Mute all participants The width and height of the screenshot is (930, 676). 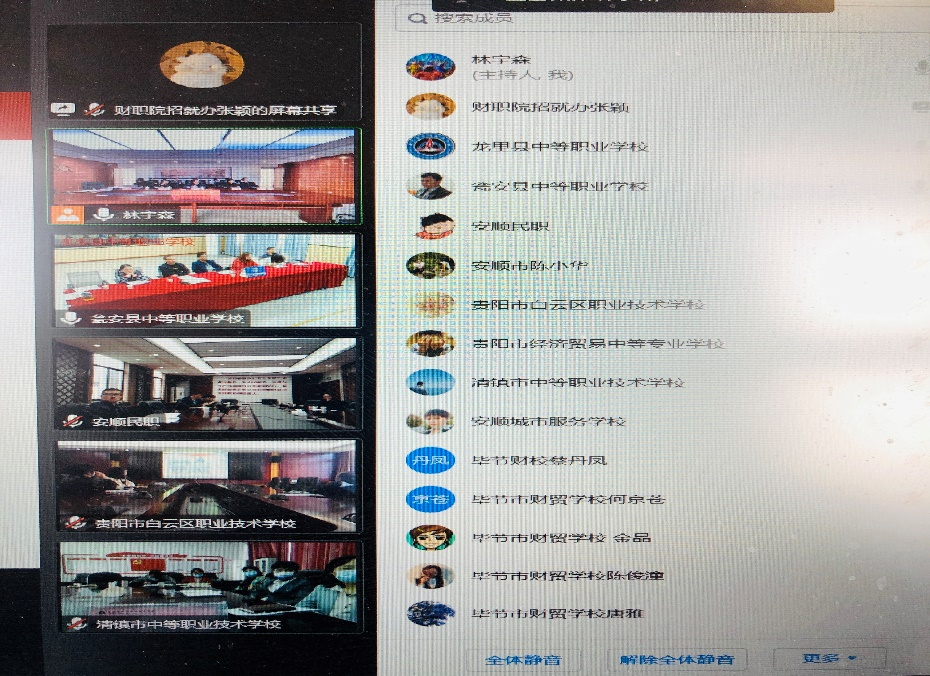523,659
